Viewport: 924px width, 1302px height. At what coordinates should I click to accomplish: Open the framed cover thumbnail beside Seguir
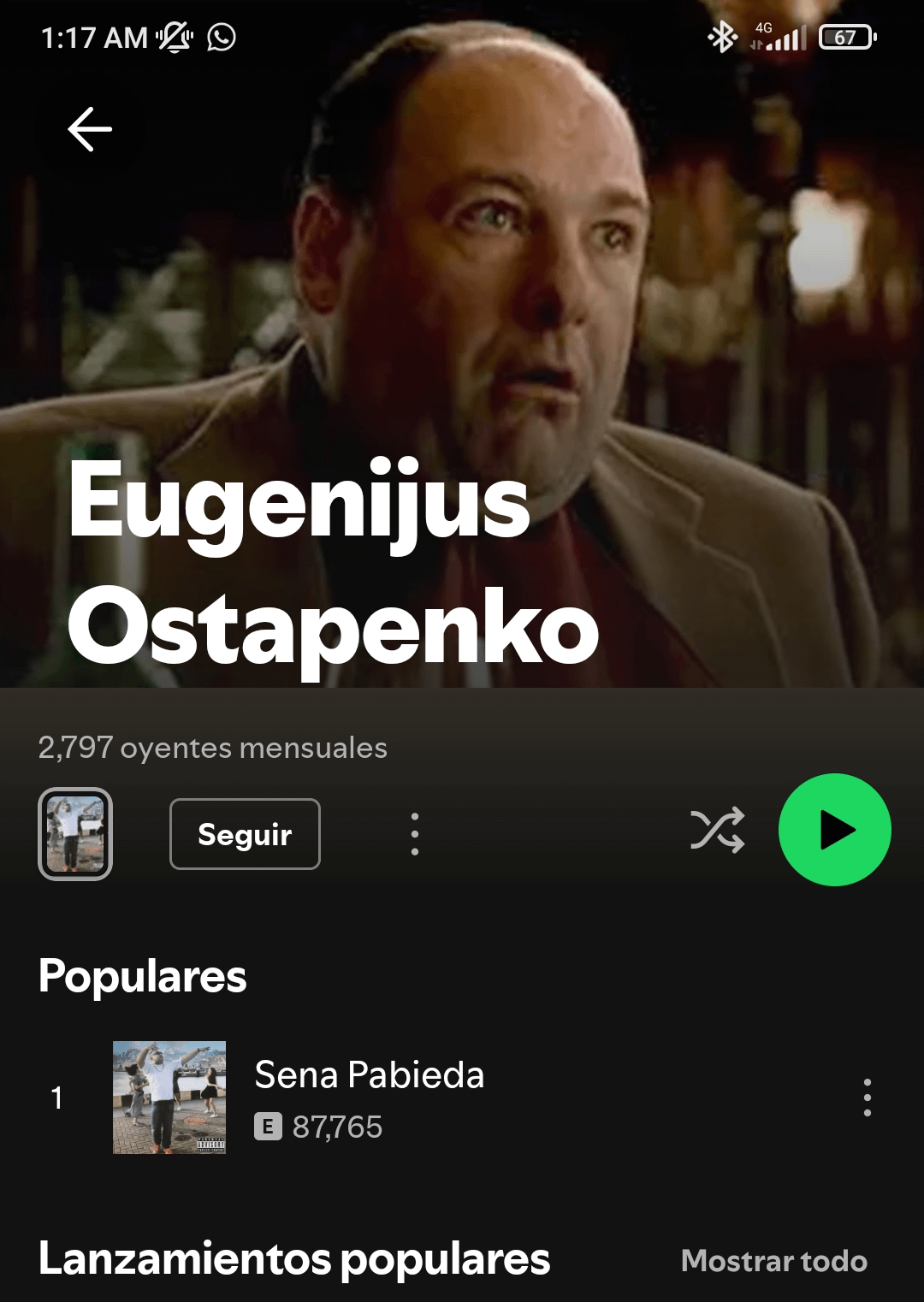point(75,834)
